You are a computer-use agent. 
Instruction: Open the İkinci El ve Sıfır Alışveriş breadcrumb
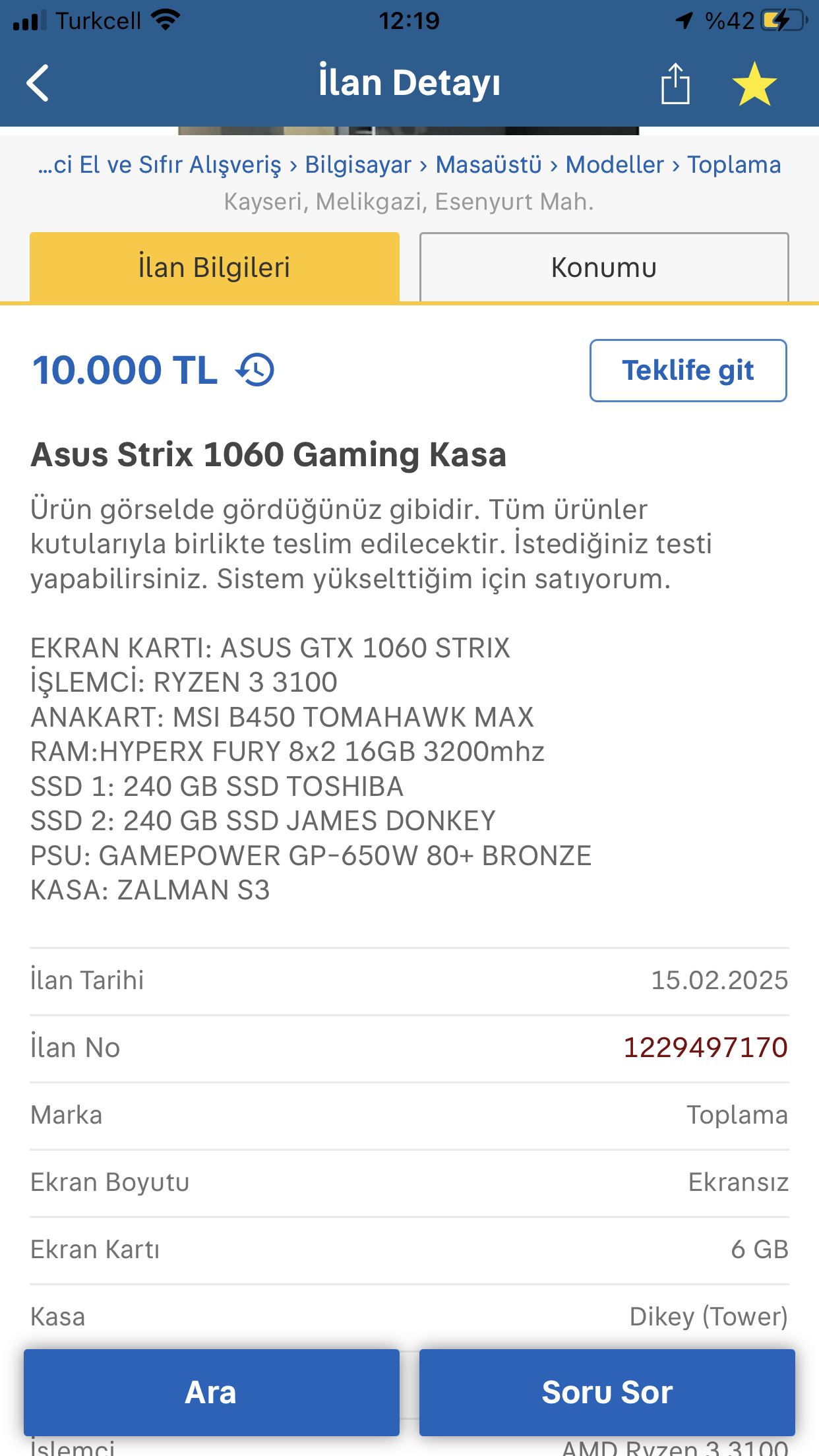coord(160,165)
